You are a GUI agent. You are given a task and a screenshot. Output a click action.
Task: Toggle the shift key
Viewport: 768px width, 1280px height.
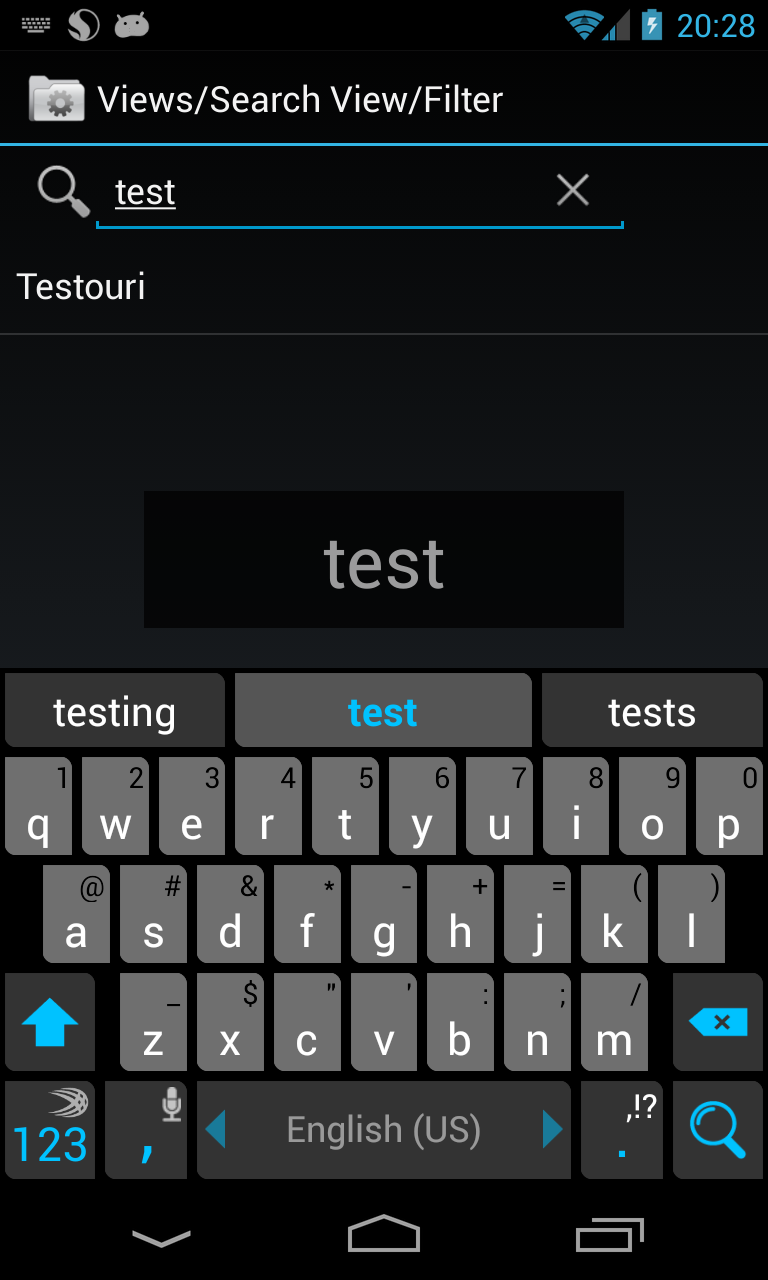pyautogui.click(x=50, y=1022)
